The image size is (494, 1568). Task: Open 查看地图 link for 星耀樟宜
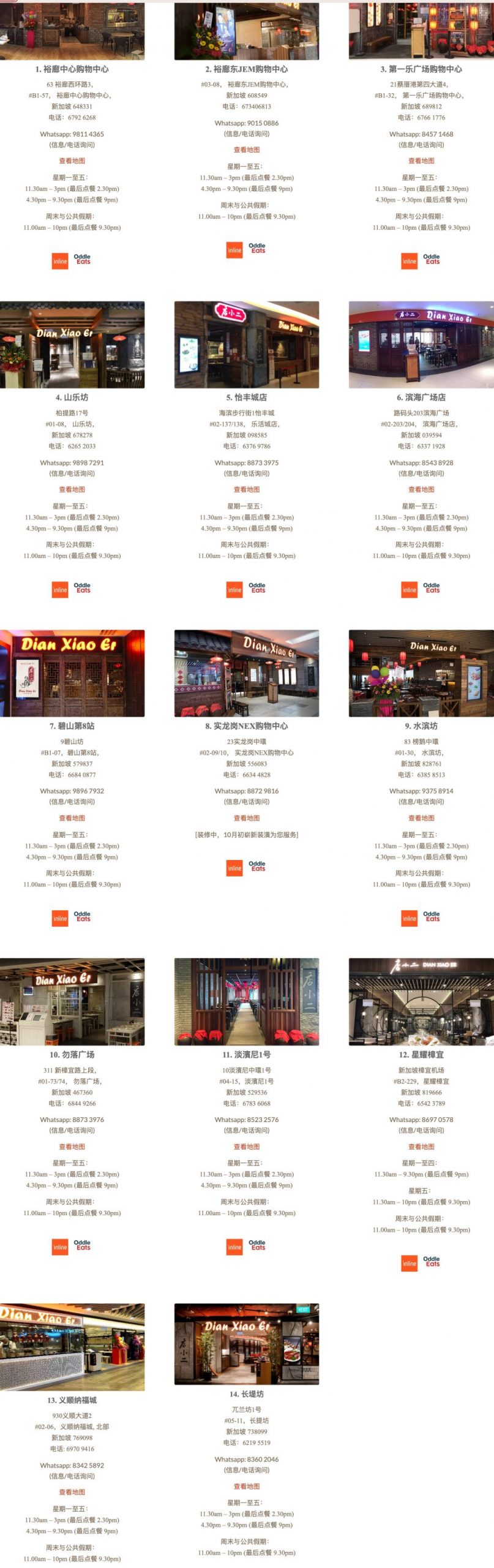click(x=422, y=1146)
